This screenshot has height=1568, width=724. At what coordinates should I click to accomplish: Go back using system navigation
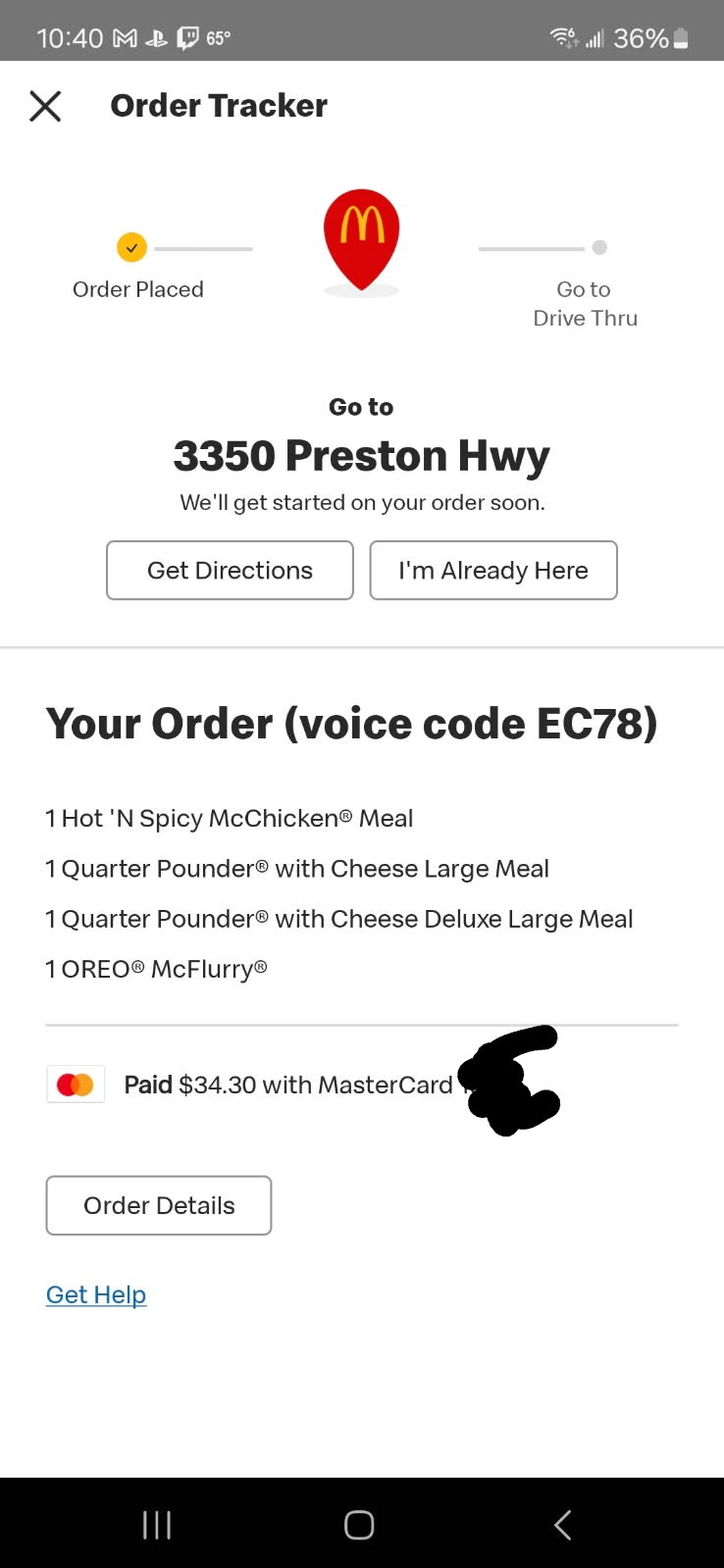coord(562,1525)
